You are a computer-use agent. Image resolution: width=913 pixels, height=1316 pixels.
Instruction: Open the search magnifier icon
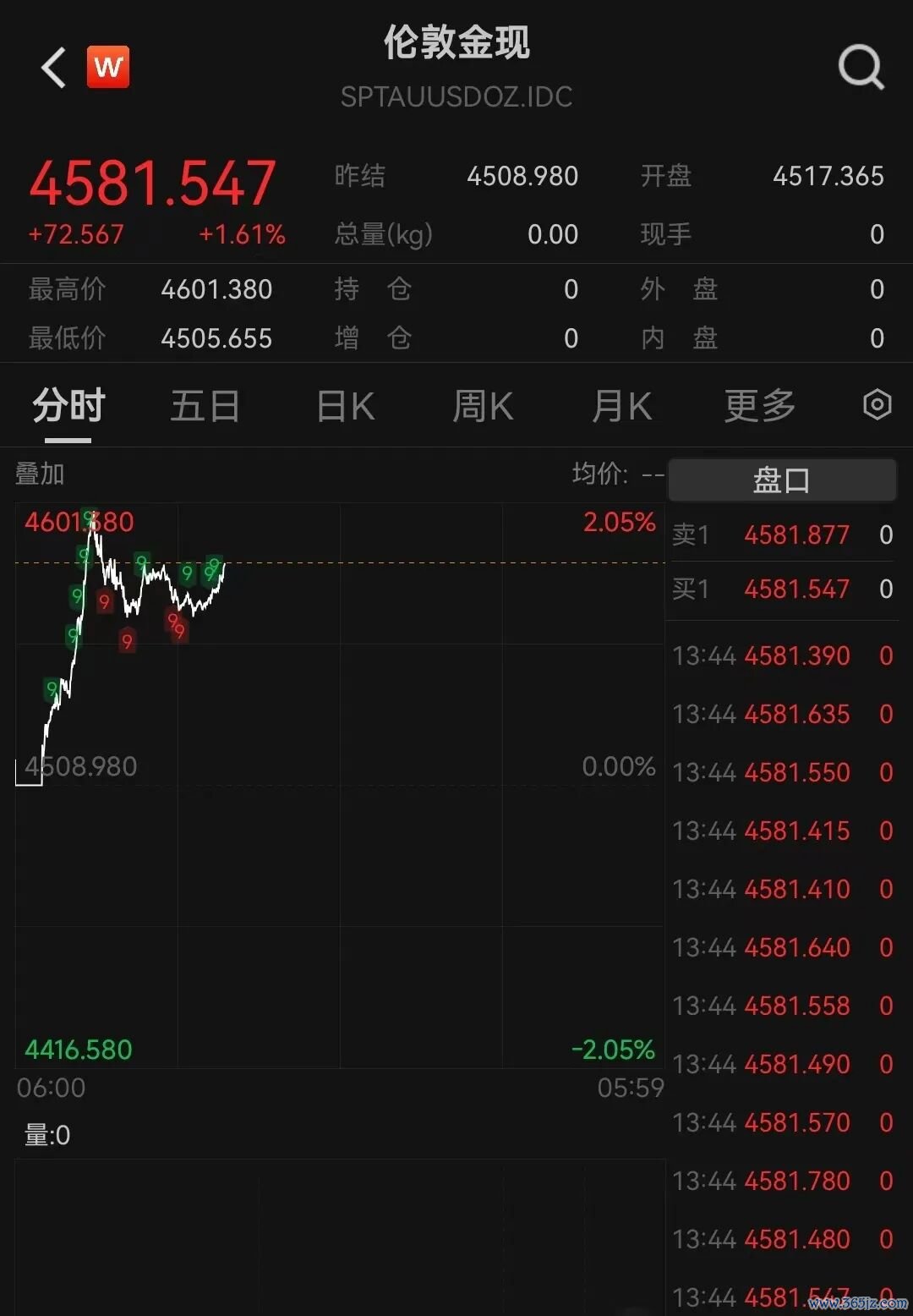(861, 68)
